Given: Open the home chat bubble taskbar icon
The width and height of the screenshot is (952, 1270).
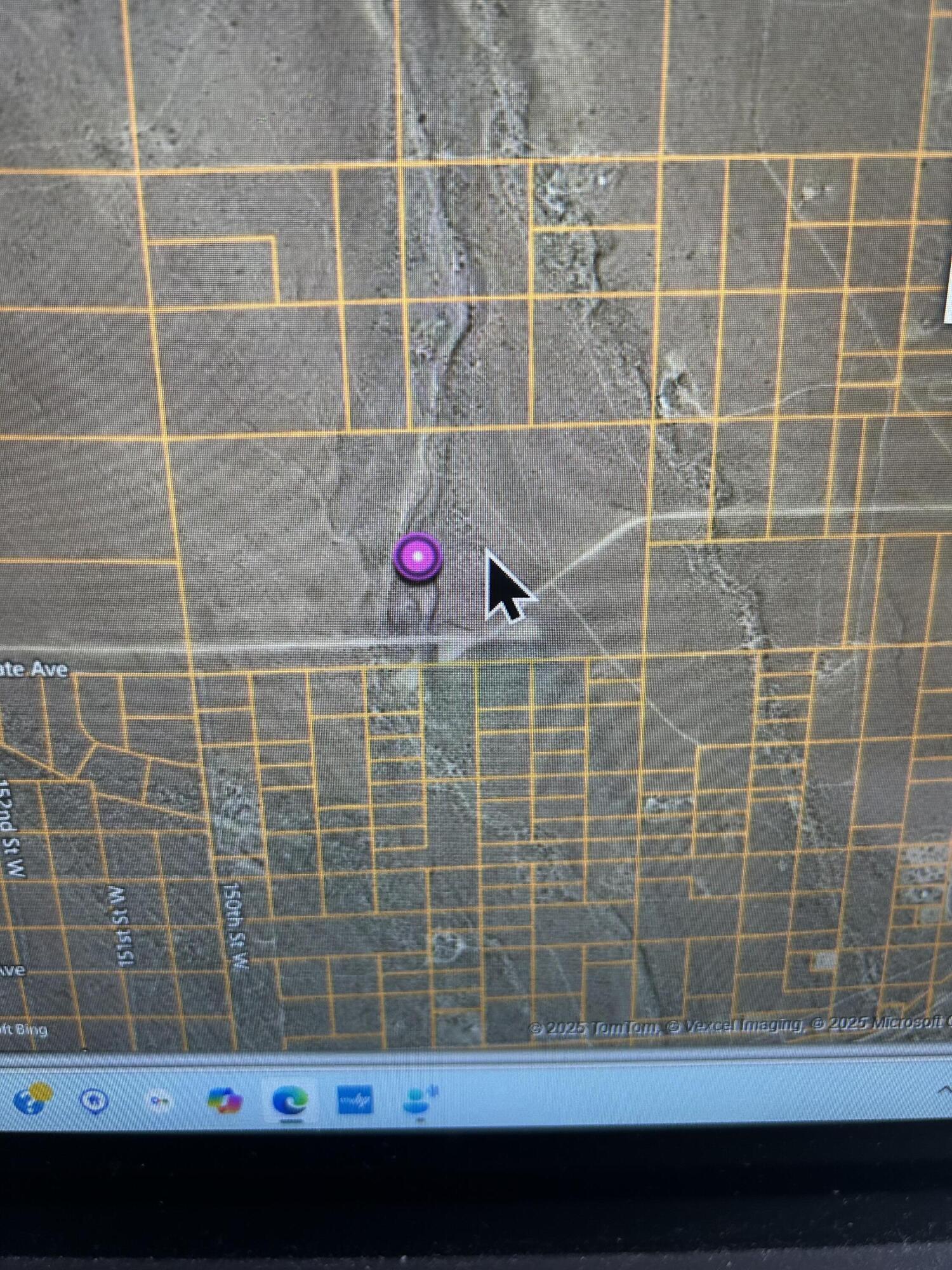Looking at the screenshot, I should point(94,1100).
